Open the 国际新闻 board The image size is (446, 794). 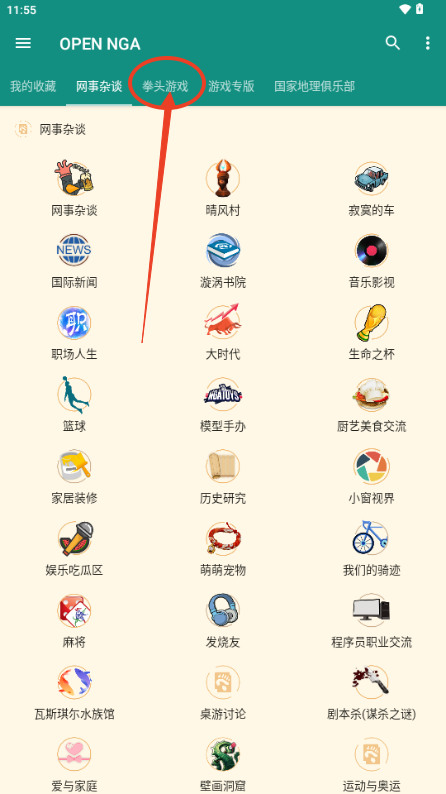pos(74,260)
